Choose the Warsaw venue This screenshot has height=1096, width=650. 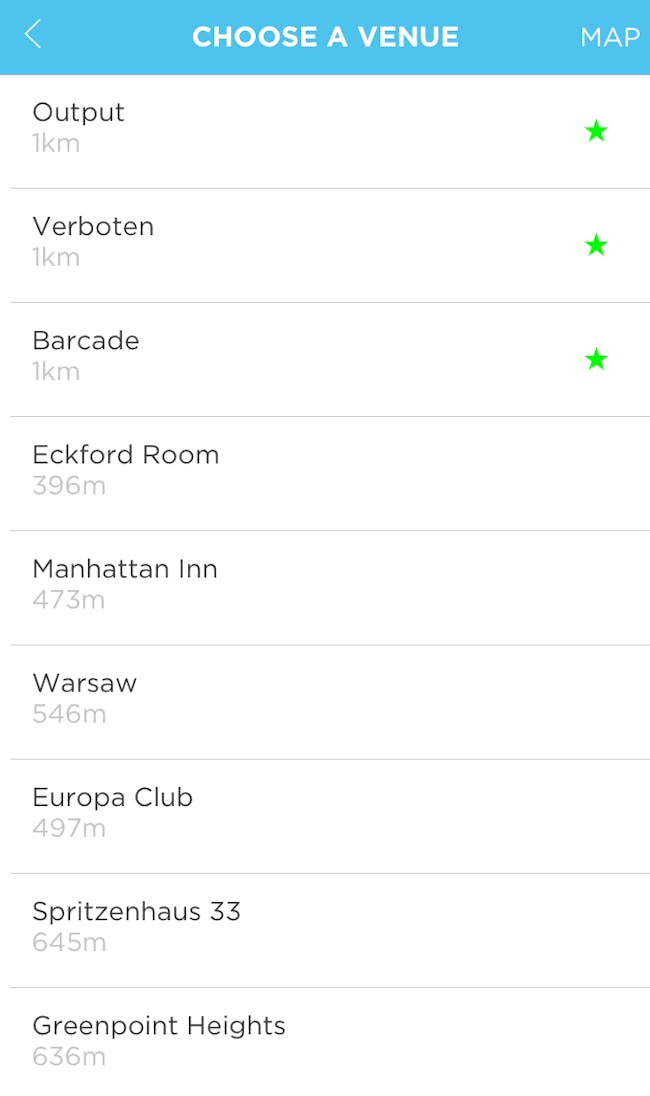point(330,702)
